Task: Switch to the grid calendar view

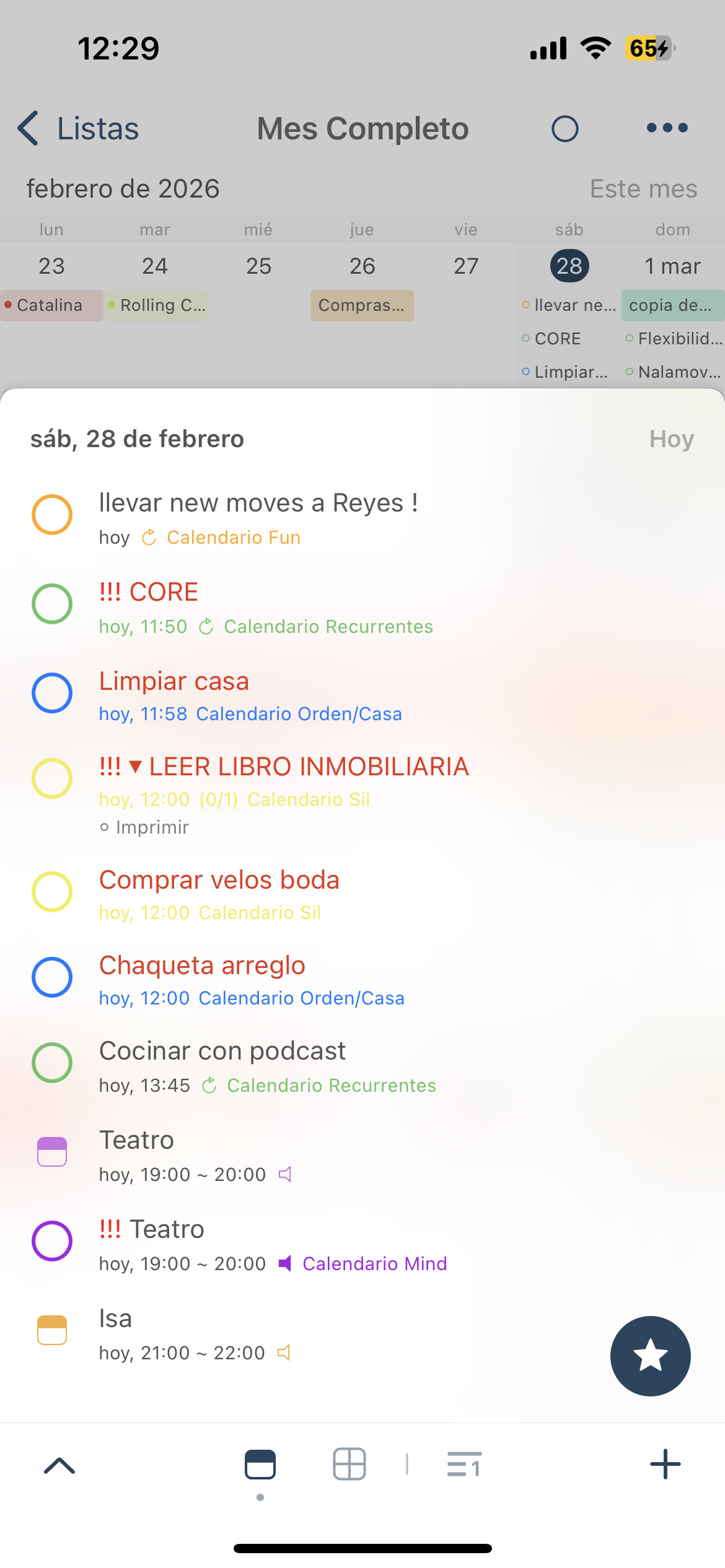Action: click(349, 1465)
